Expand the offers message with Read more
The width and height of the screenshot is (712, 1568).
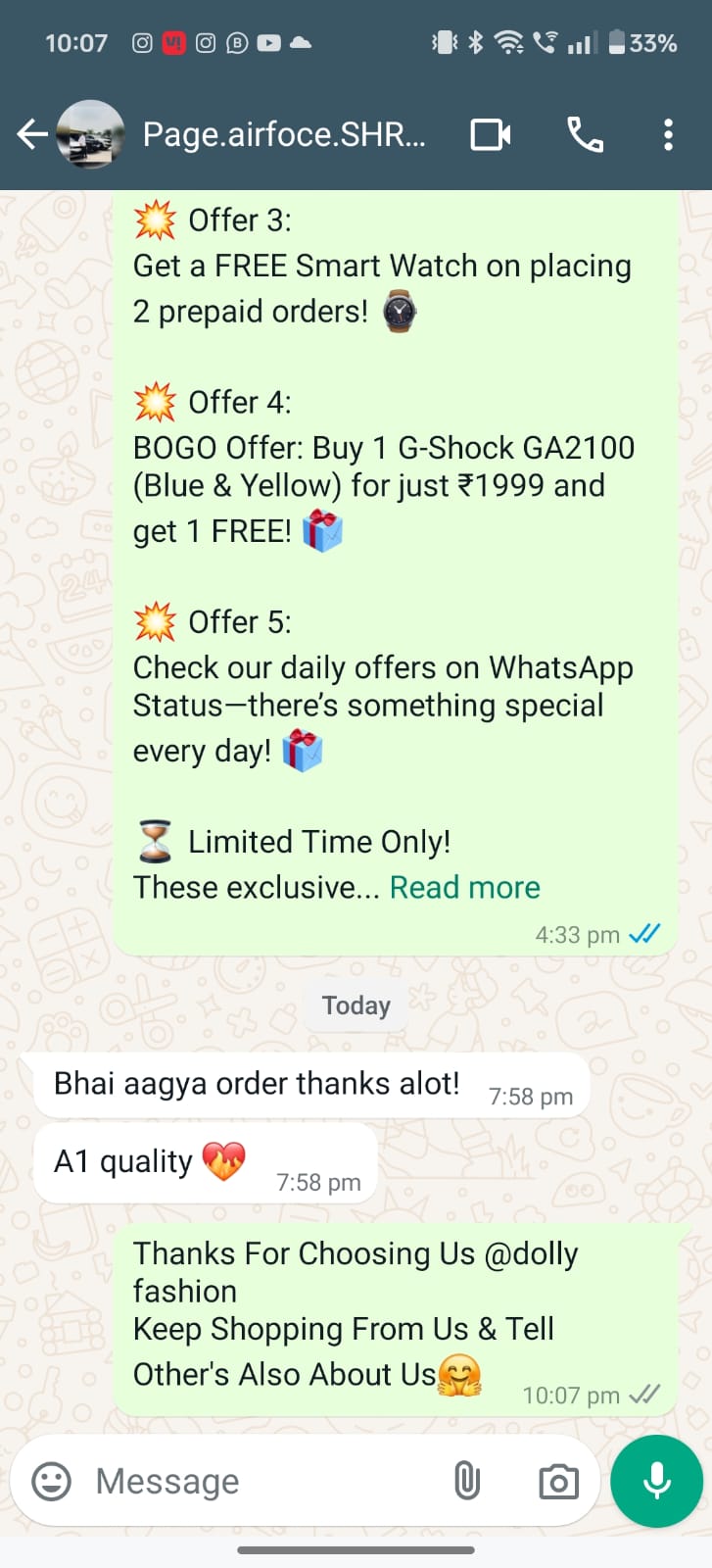click(464, 887)
